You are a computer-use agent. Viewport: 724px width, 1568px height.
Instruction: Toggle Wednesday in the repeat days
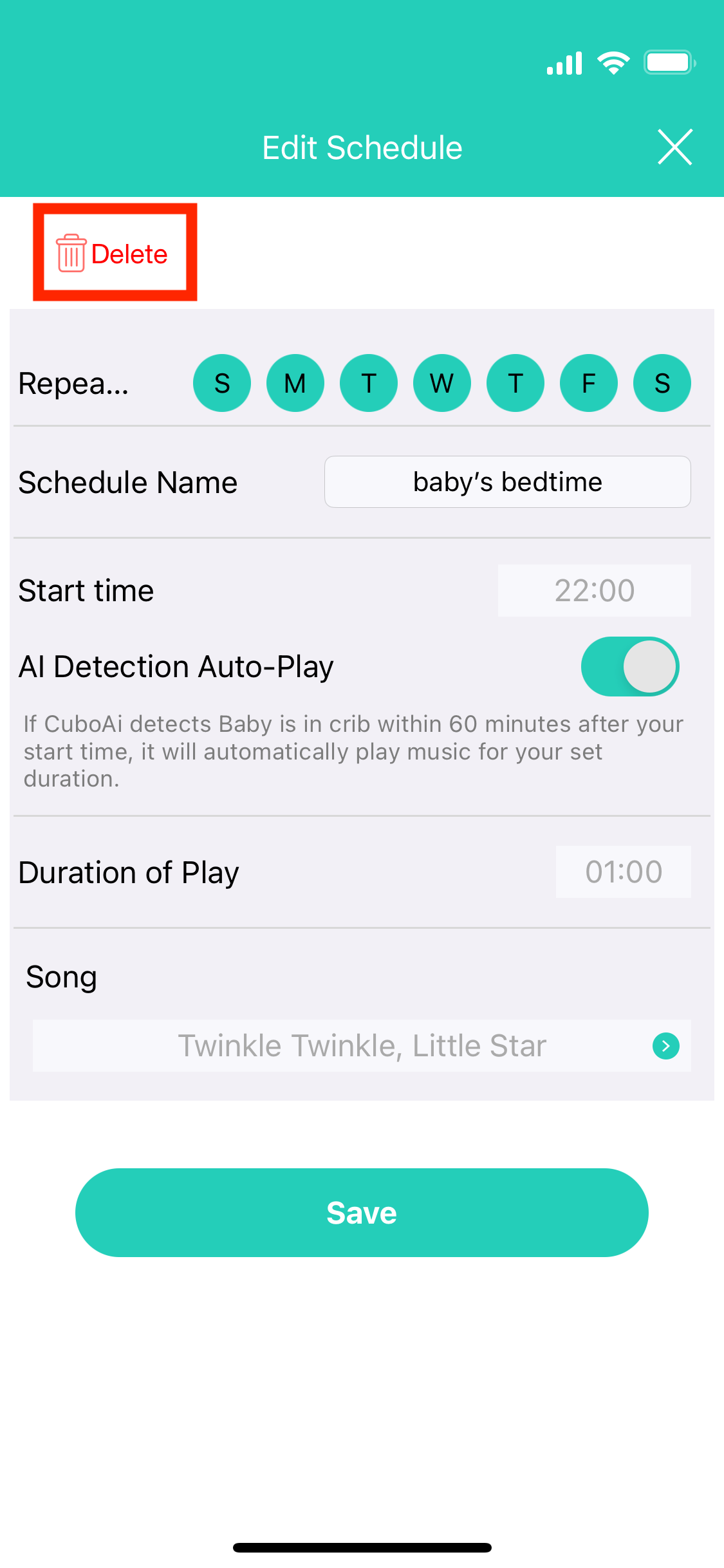coord(442,384)
